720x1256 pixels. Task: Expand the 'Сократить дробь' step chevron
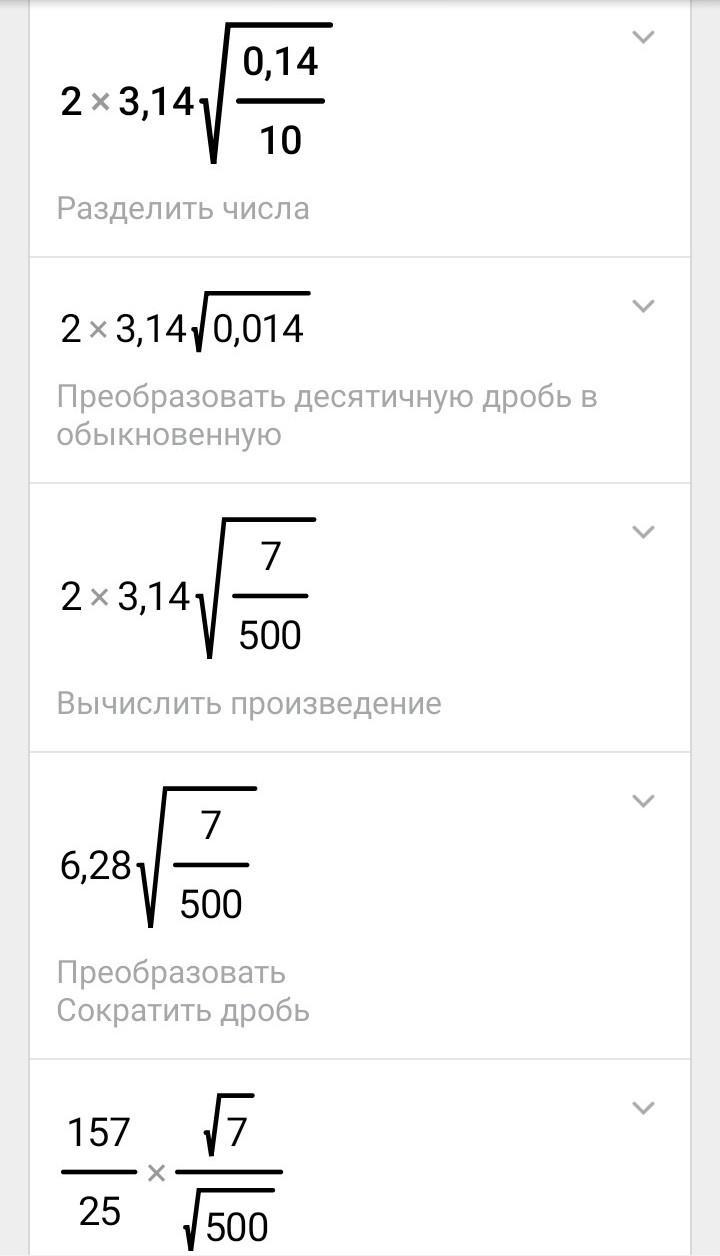pyautogui.click(x=644, y=801)
